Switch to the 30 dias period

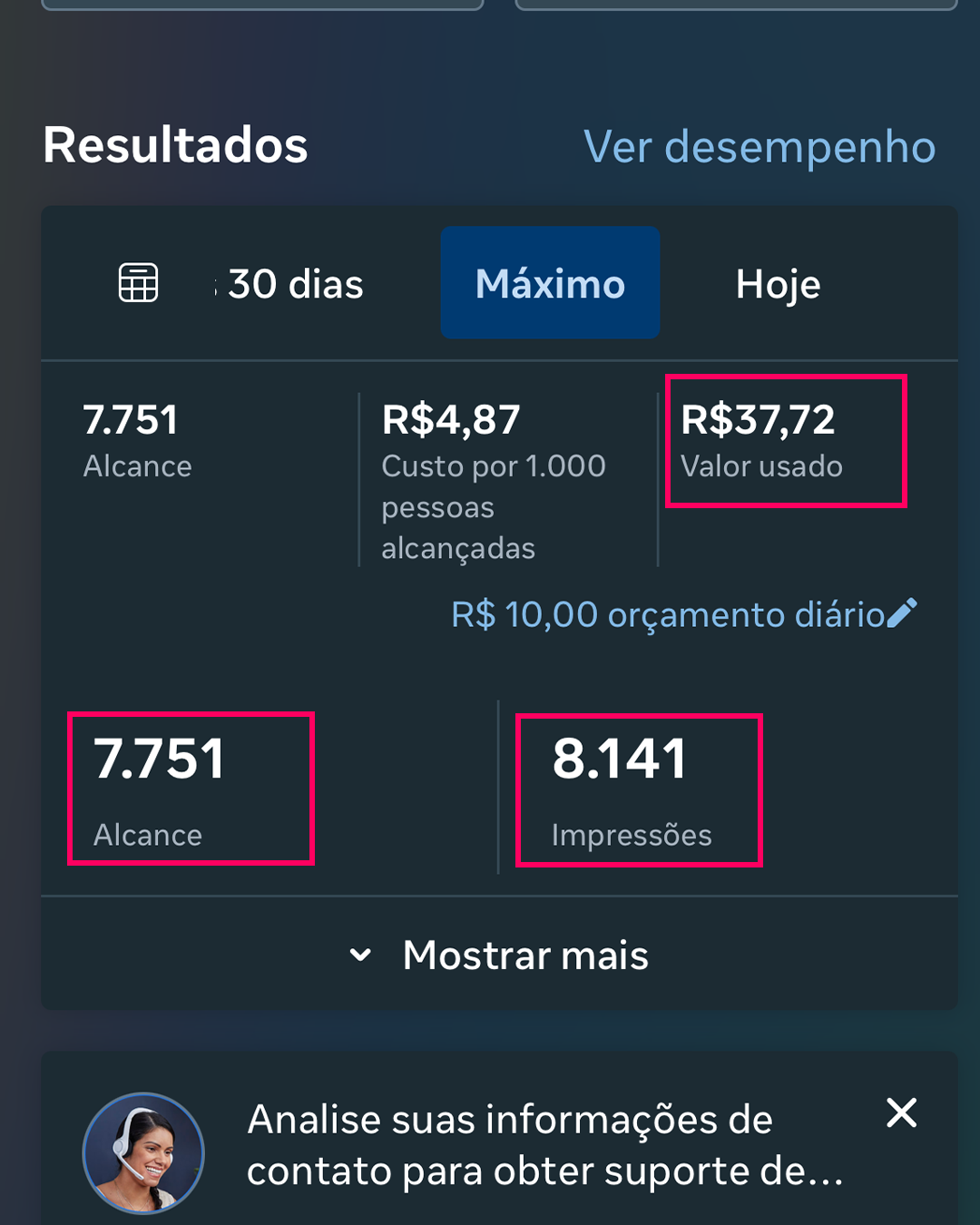[x=295, y=284]
